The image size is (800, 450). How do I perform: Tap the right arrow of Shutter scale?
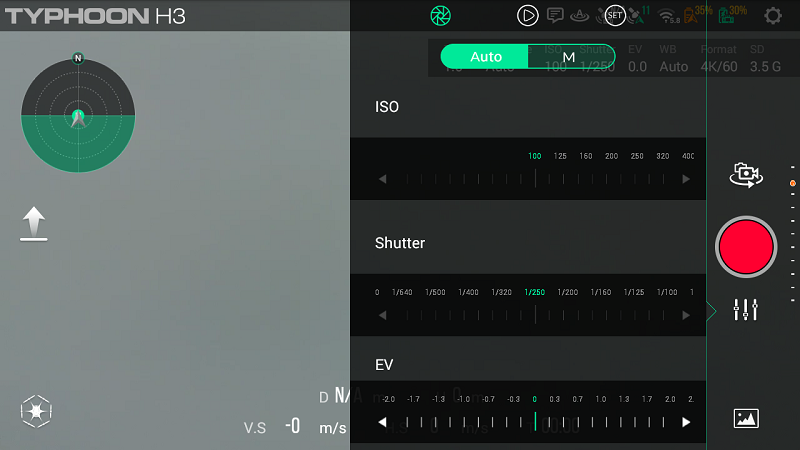click(x=686, y=315)
